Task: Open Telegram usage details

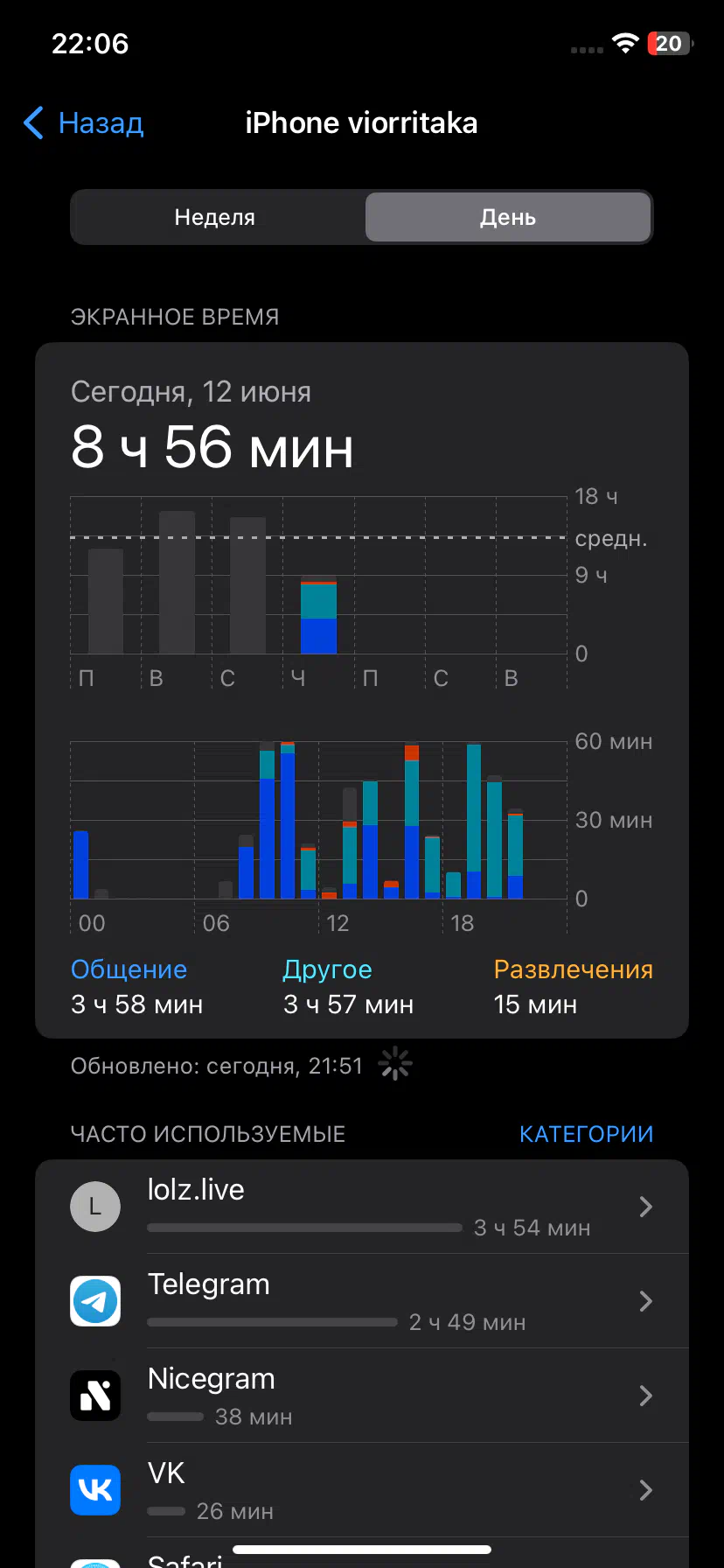Action: click(362, 1301)
